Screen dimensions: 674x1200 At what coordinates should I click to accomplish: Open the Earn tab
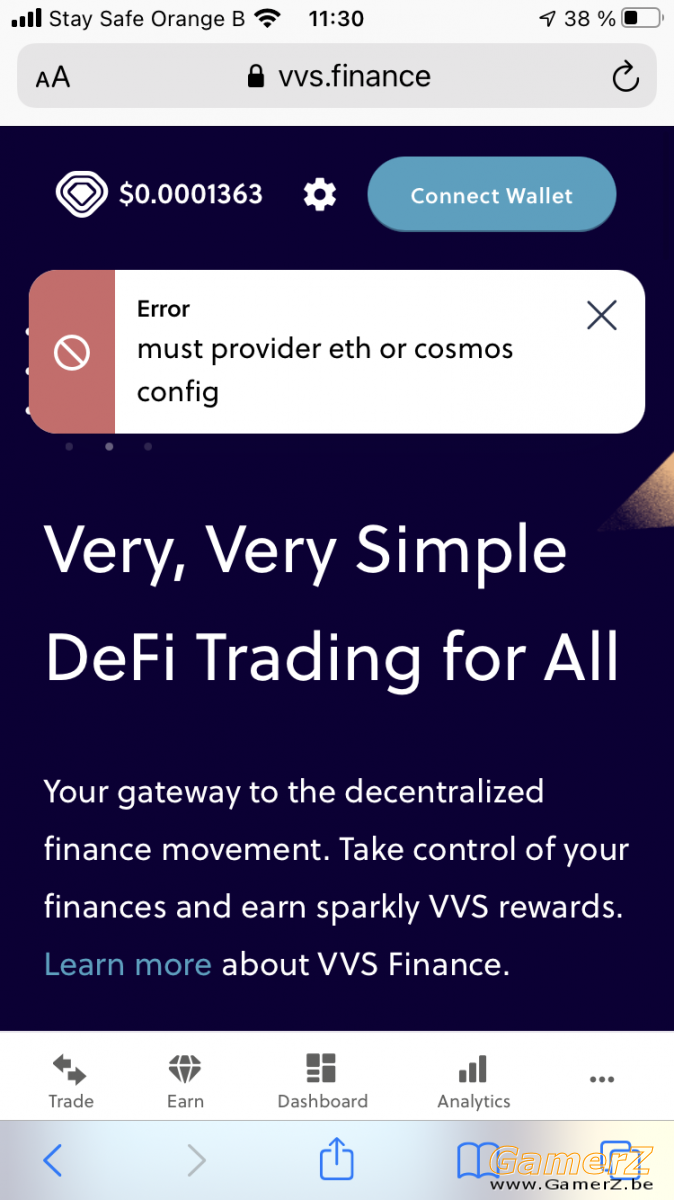[x=185, y=1081]
